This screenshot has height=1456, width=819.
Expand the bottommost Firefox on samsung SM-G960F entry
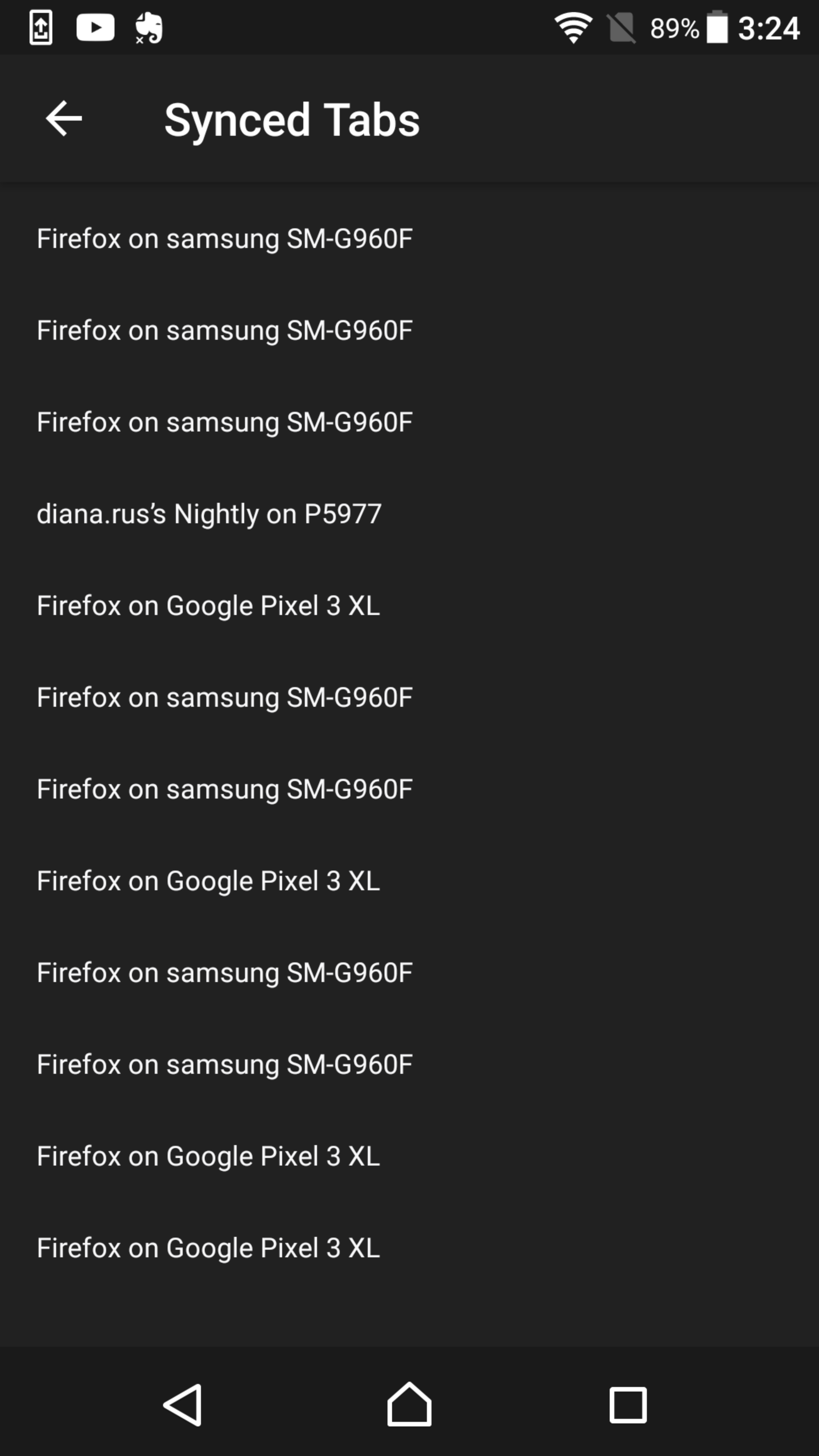pos(225,1064)
